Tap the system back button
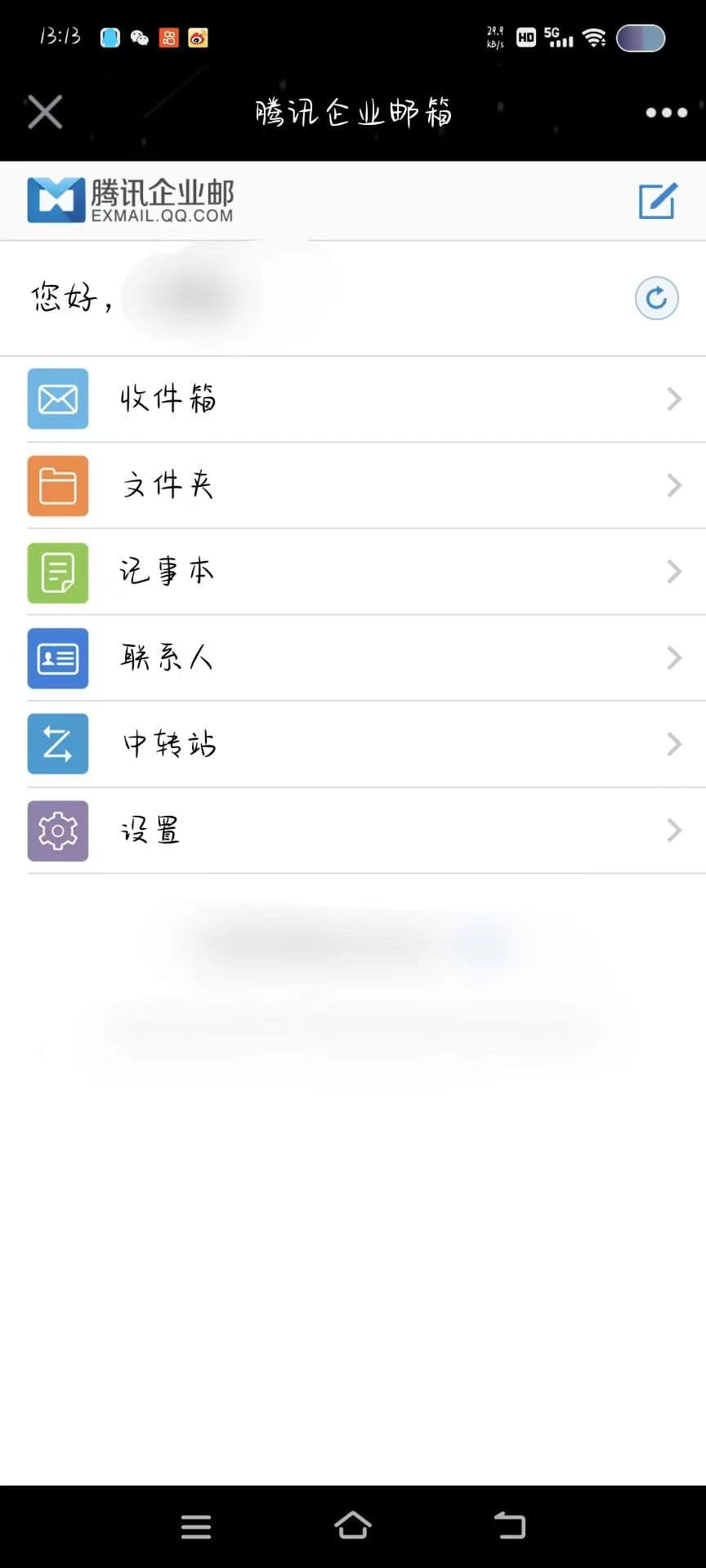The image size is (706, 1568). [510, 1525]
